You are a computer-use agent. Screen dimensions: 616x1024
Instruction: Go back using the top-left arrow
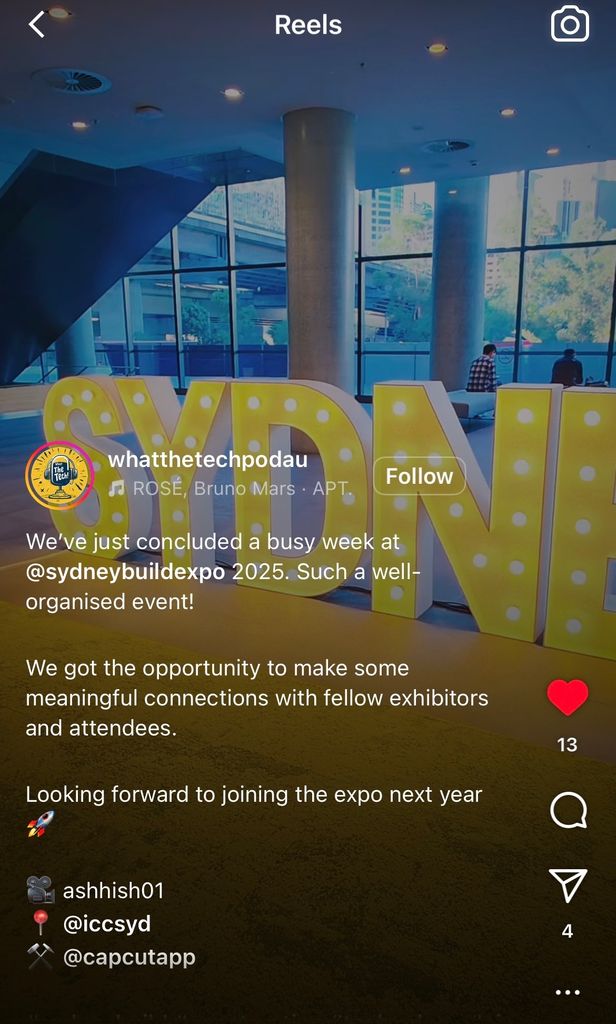click(x=37, y=25)
